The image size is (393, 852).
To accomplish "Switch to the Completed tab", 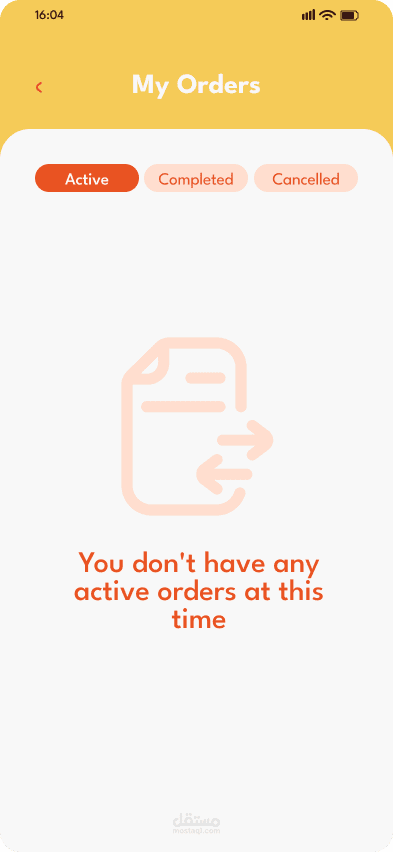I will click(x=196, y=178).
